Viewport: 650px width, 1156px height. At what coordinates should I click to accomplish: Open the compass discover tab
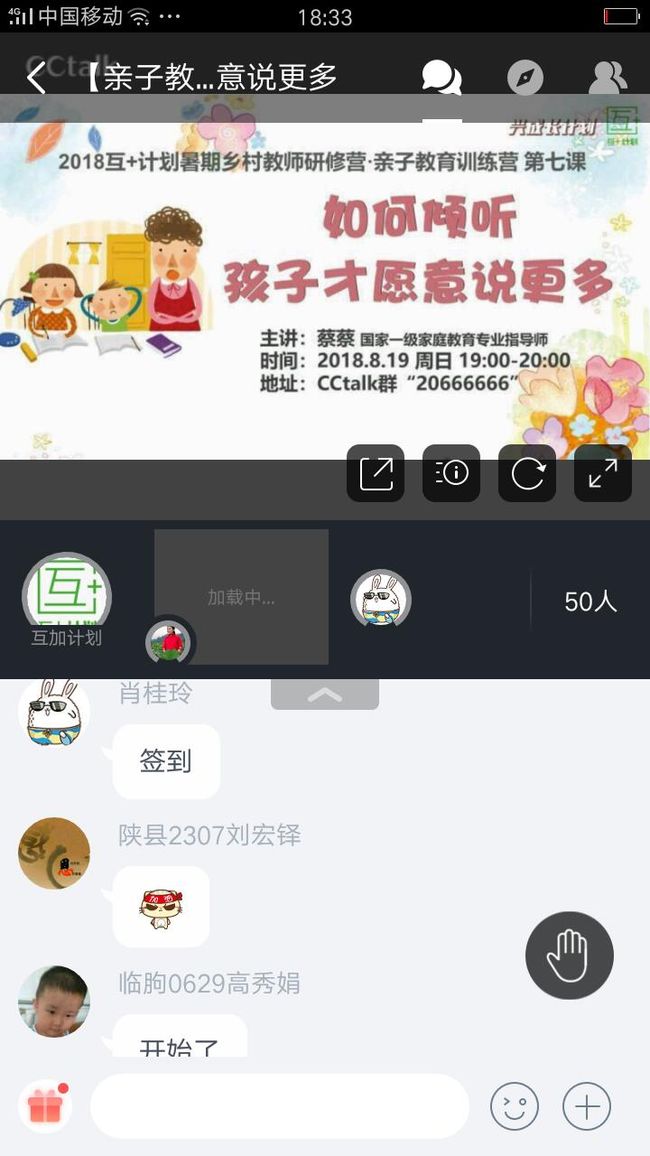[525, 77]
